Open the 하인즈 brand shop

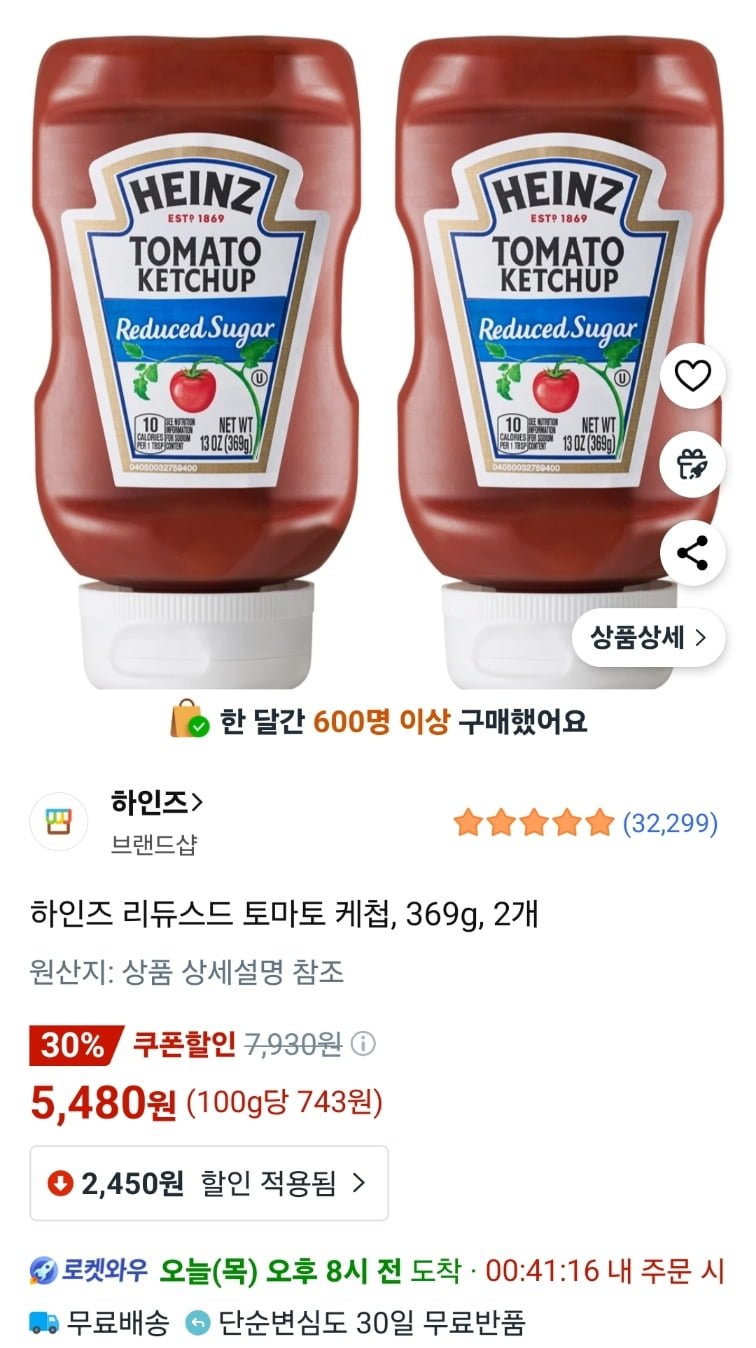(x=157, y=802)
